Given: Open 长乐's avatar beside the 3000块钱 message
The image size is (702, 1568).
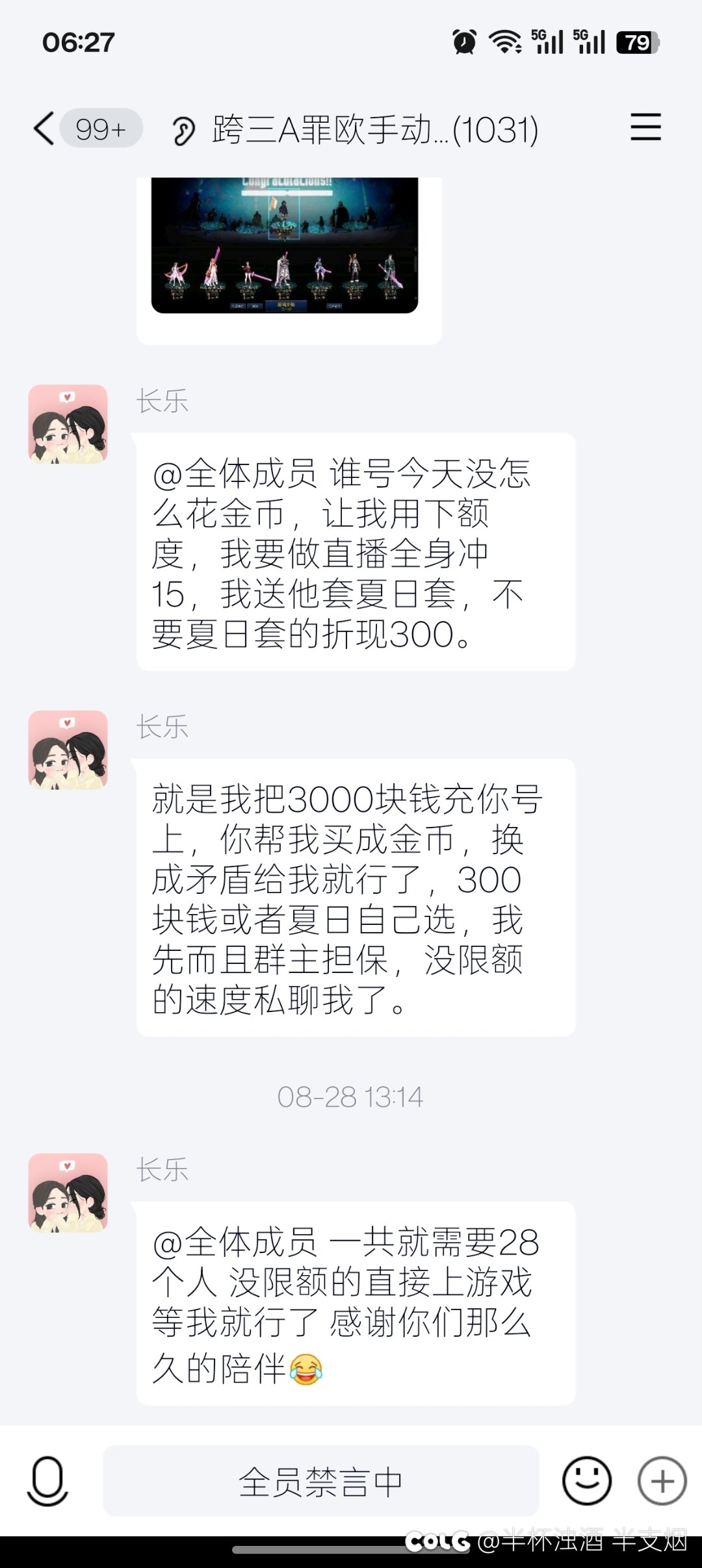Looking at the screenshot, I should click(x=68, y=750).
